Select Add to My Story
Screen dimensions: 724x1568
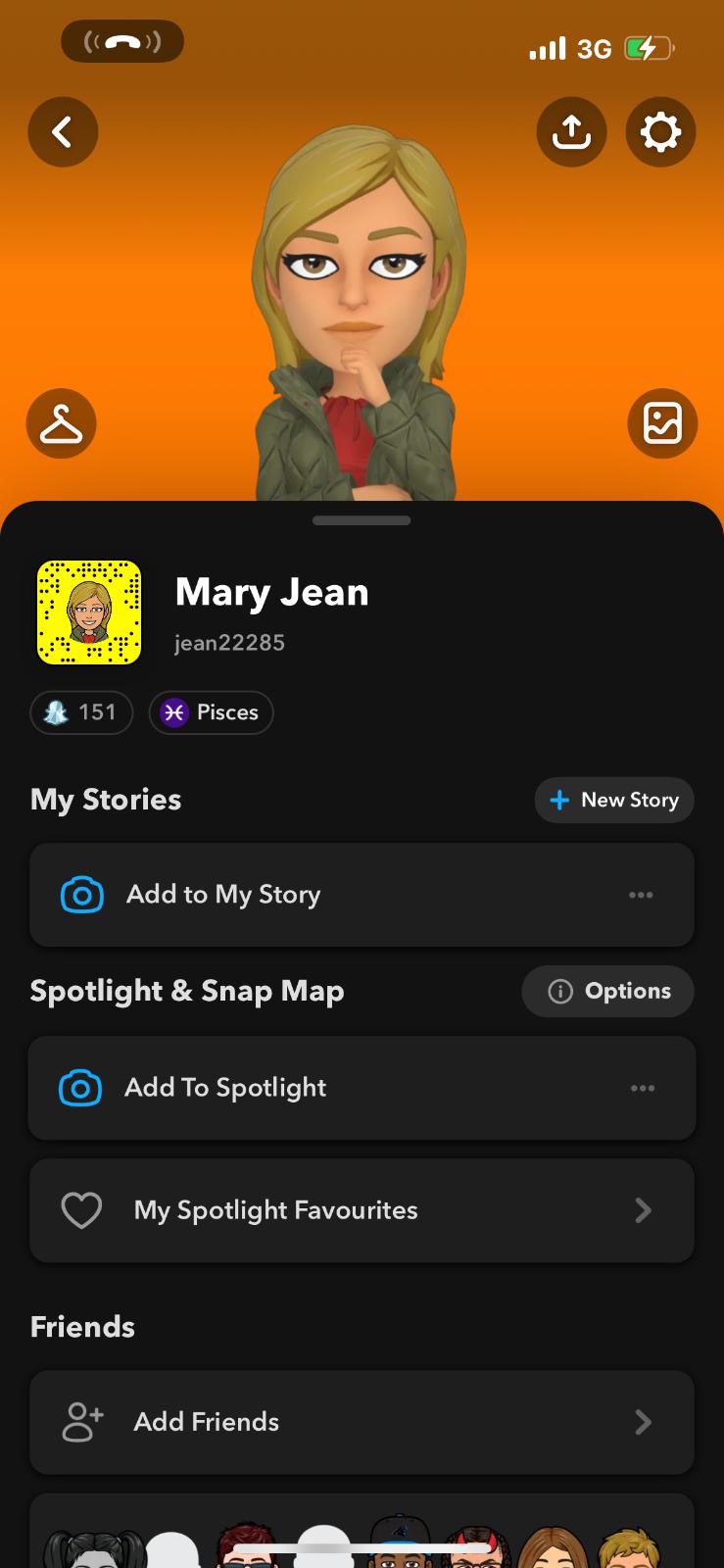point(223,895)
